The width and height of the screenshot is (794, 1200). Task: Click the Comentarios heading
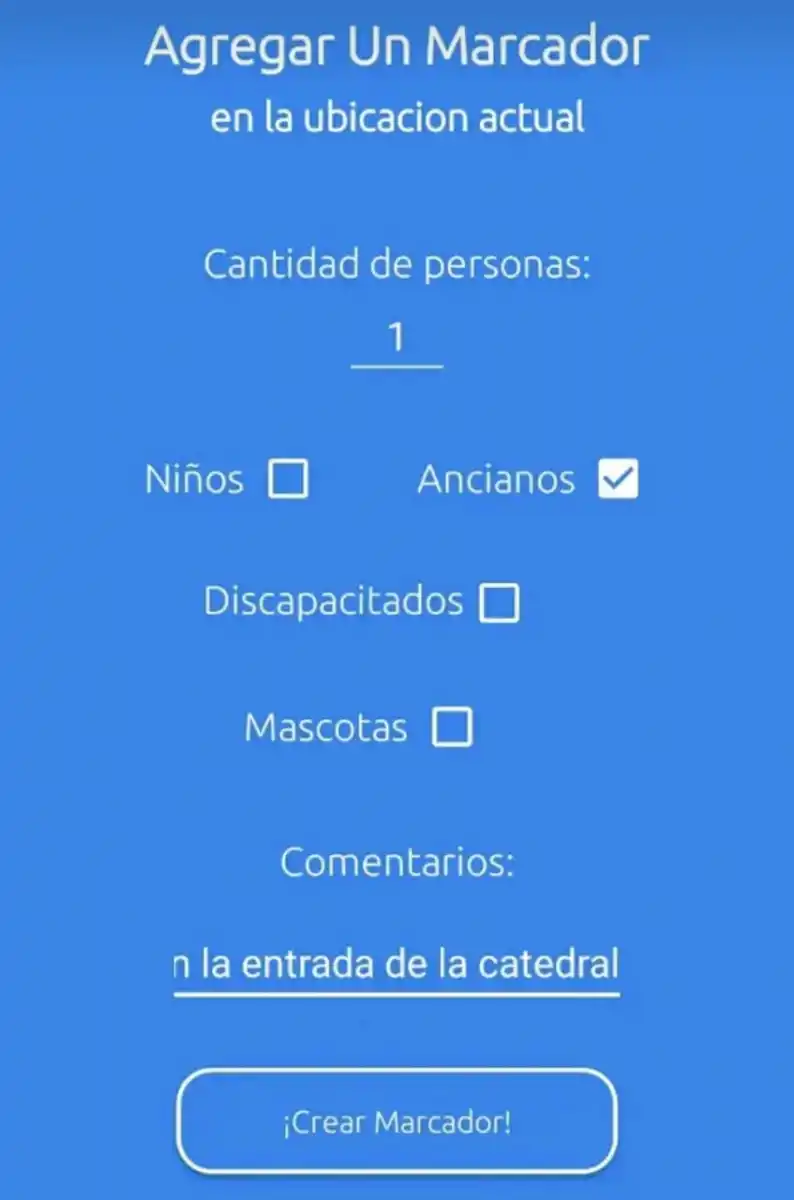point(397,862)
